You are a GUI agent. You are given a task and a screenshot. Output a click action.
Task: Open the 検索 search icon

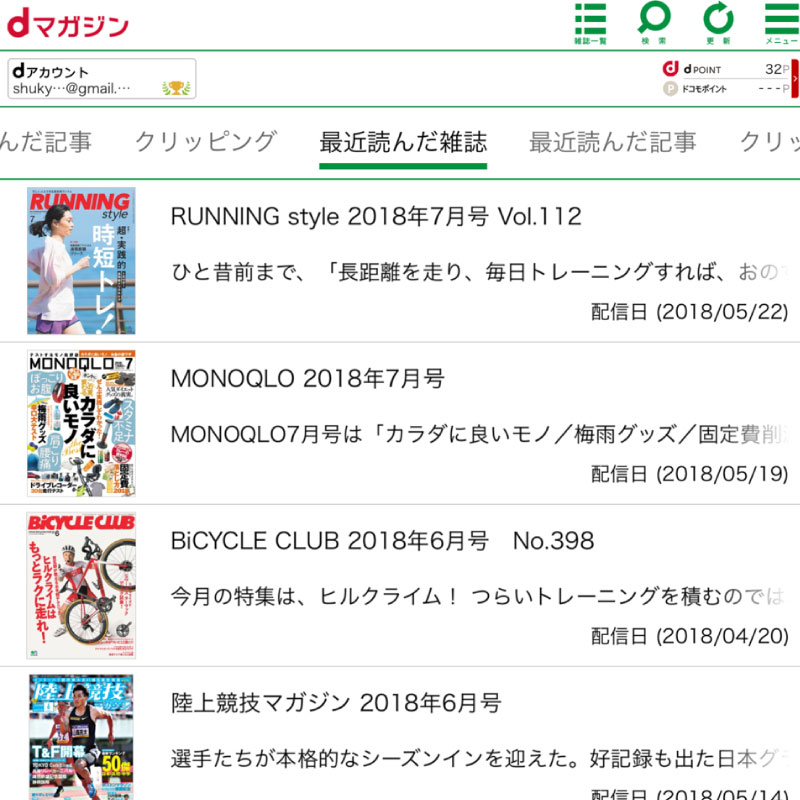pos(654,23)
